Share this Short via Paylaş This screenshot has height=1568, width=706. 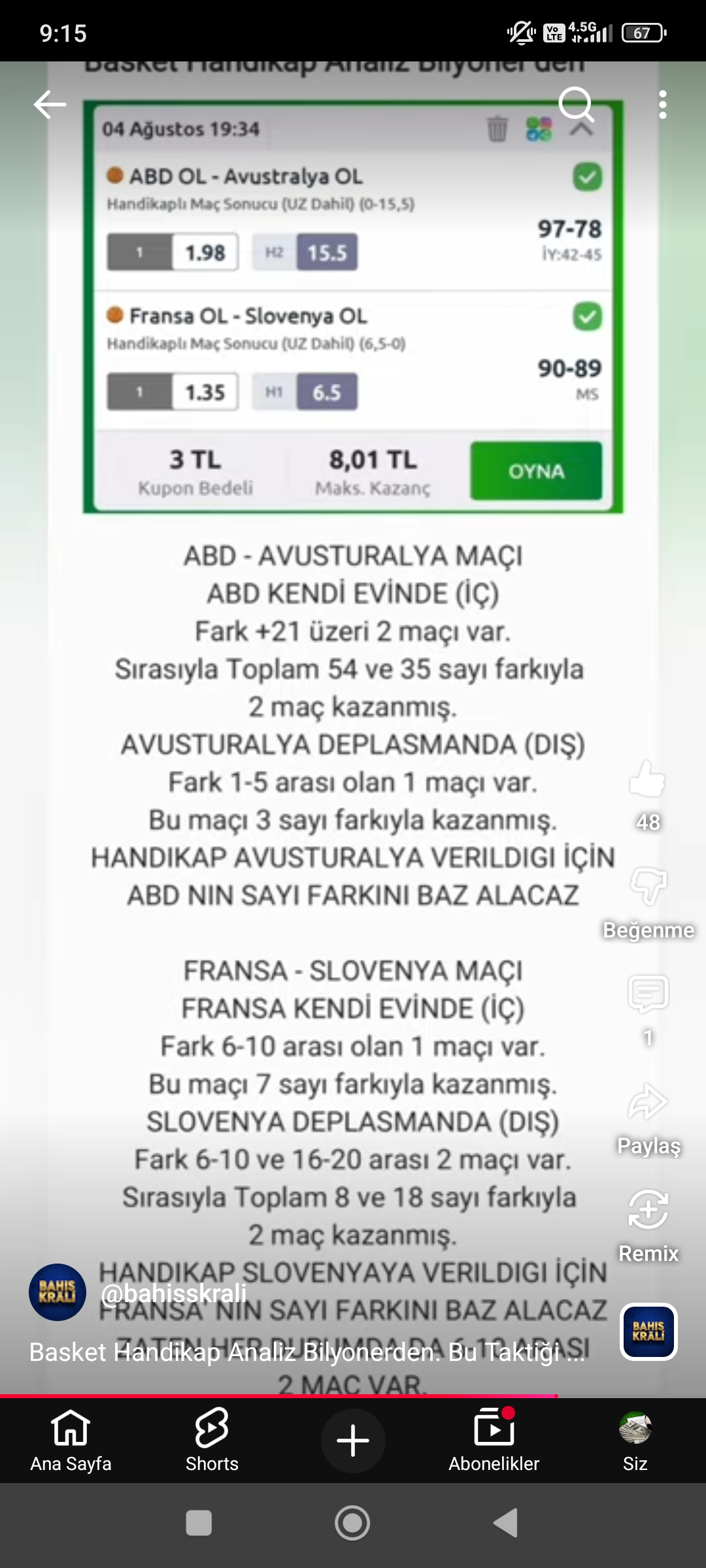(648, 1102)
